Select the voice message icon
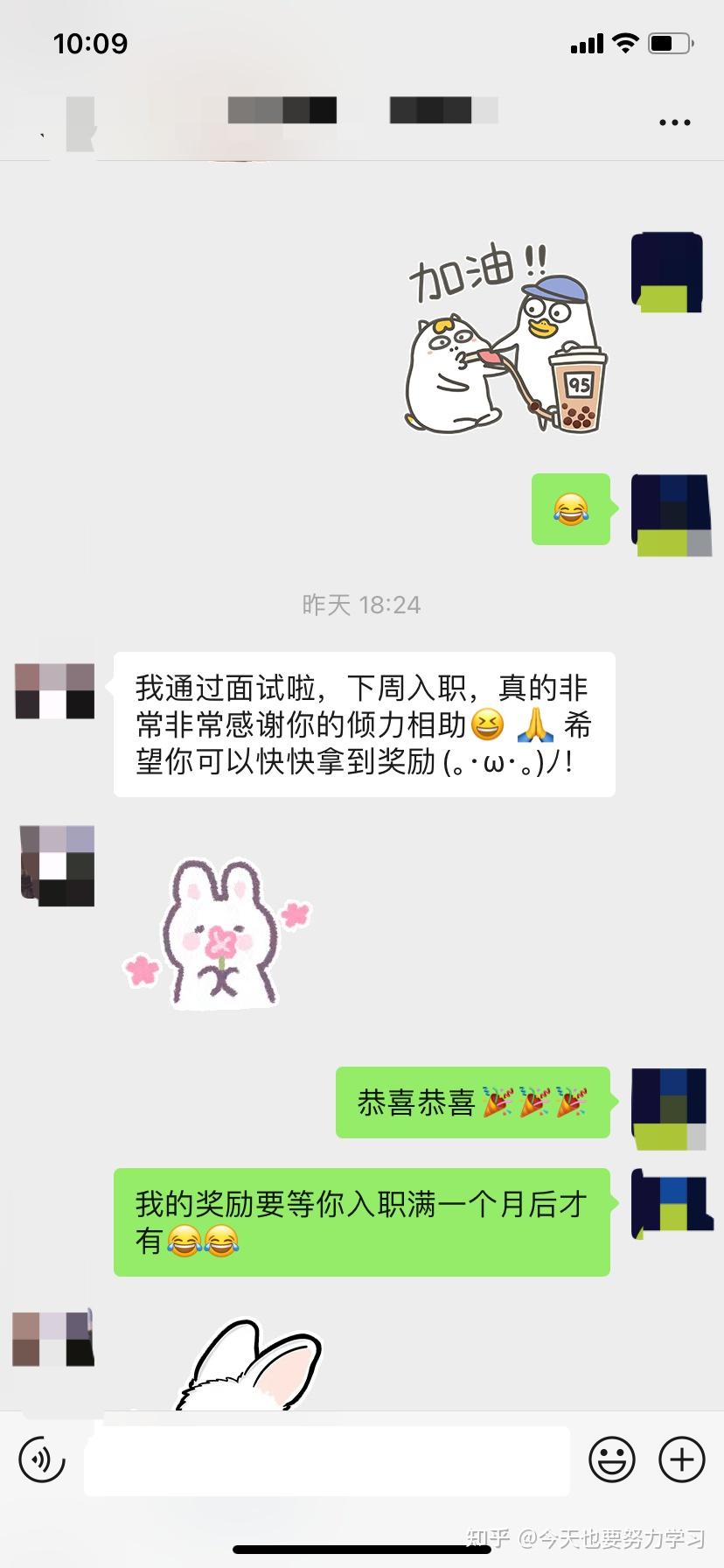This screenshot has height=1568, width=724. (41, 1459)
